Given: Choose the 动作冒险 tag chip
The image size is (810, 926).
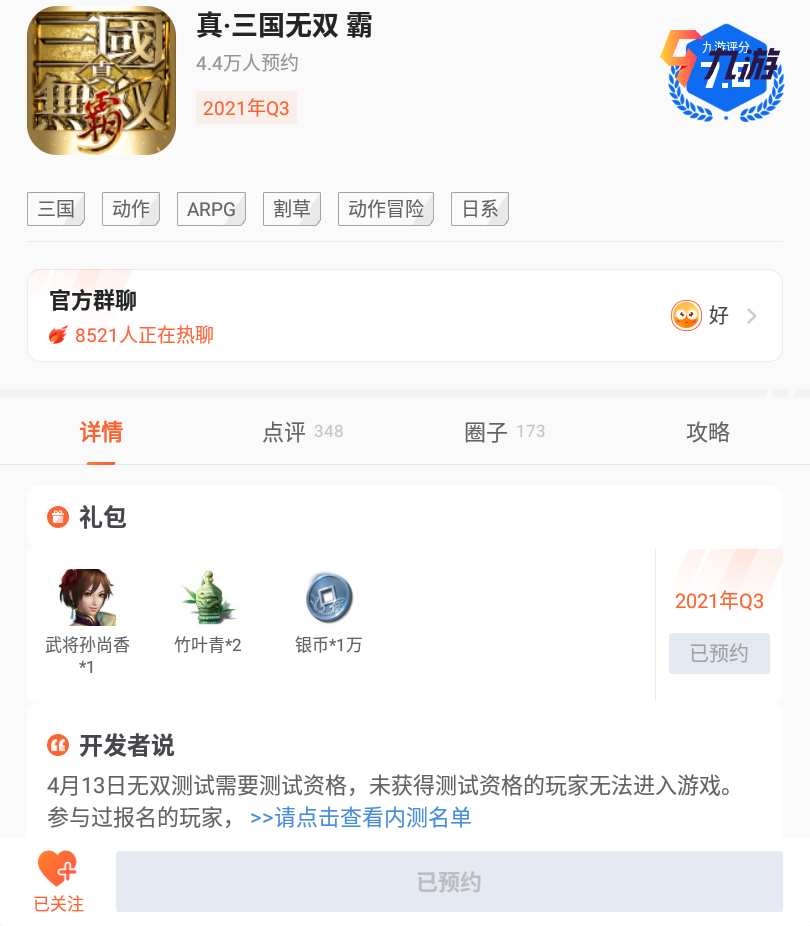Looking at the screenshot, I should click(386, 209).
